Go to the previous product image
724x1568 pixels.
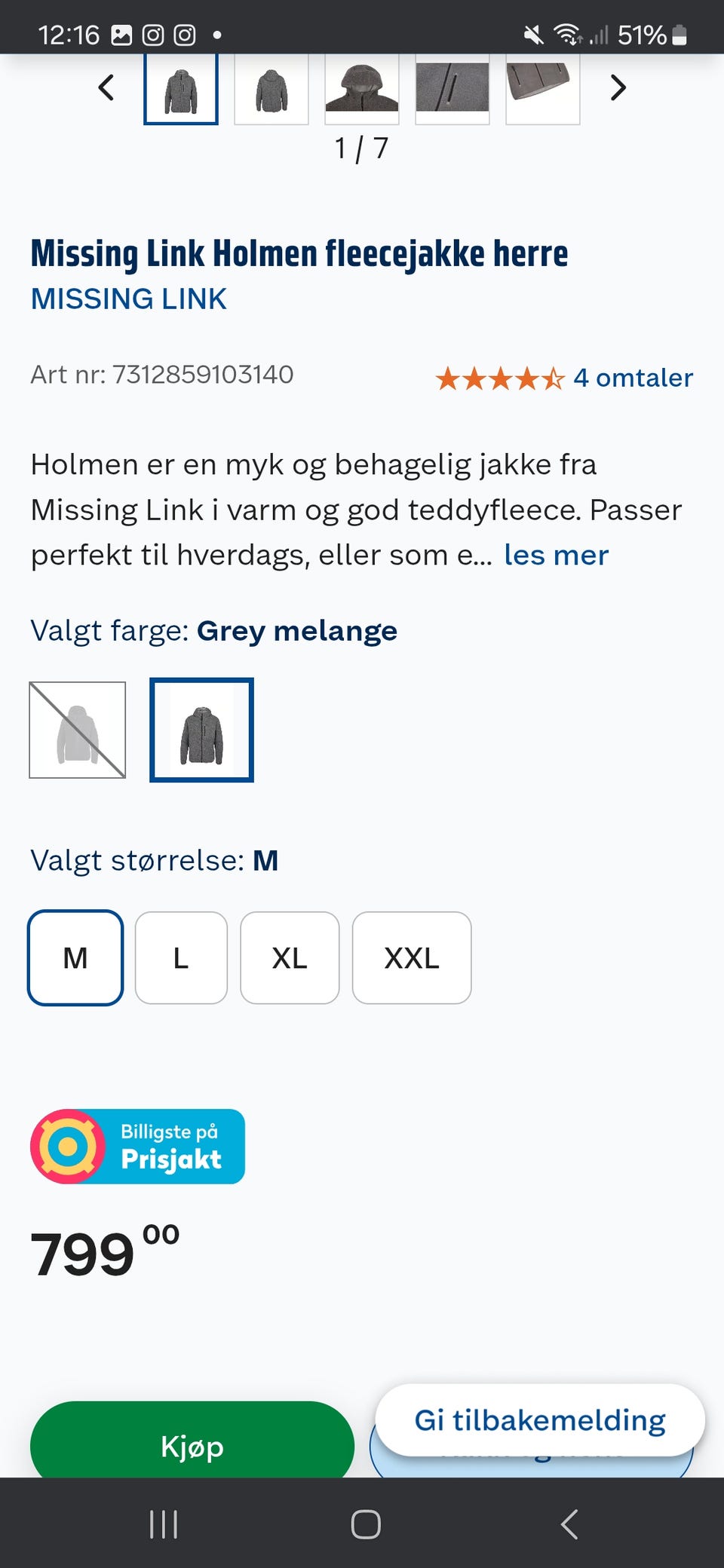[106, 87]
